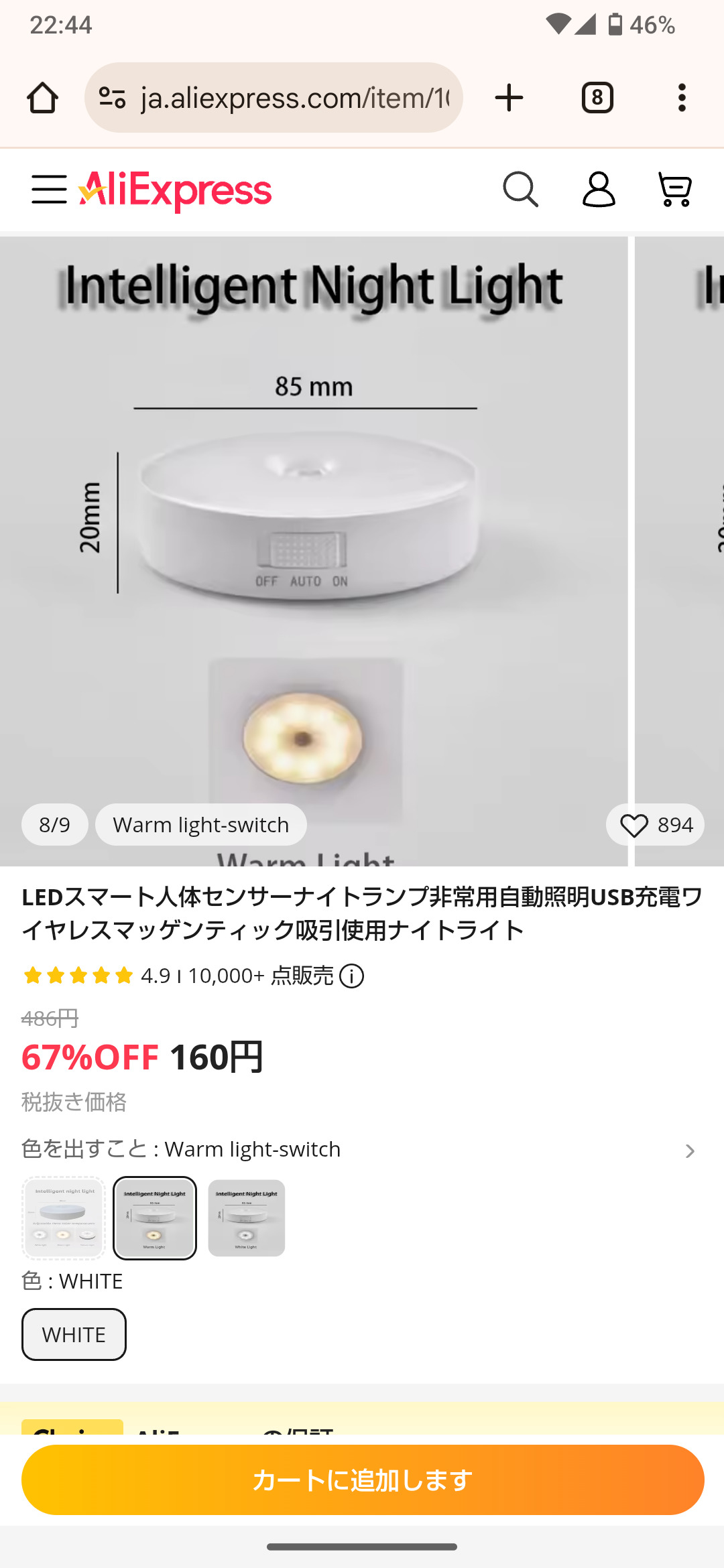Select the Warm light-switch variant thumbnail
Screen dimensions: 724x1568
click(x=155, y=1218)
